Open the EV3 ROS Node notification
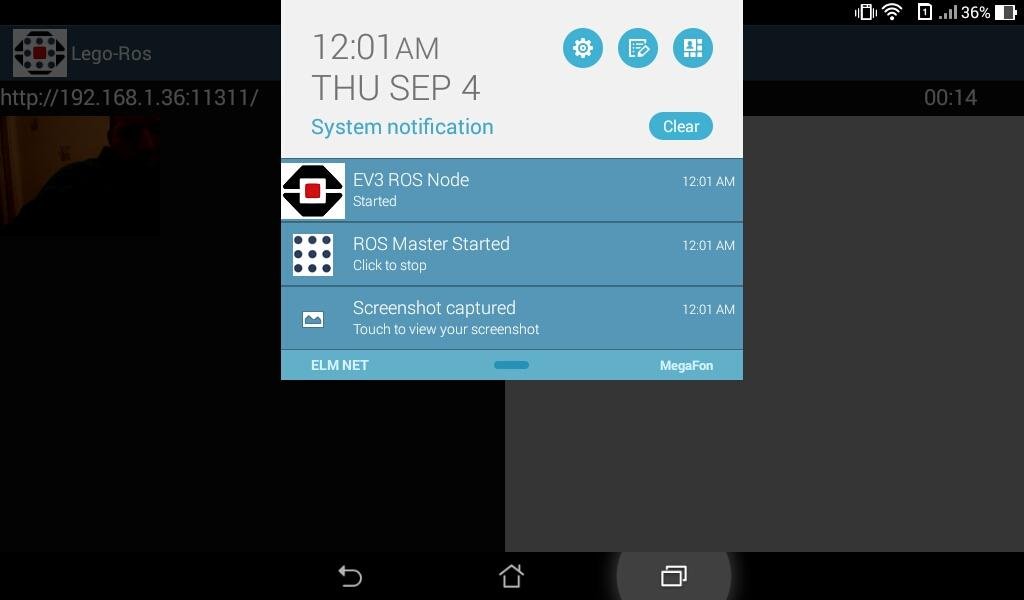Screen dimensions: 1024x600 [512, 190]
